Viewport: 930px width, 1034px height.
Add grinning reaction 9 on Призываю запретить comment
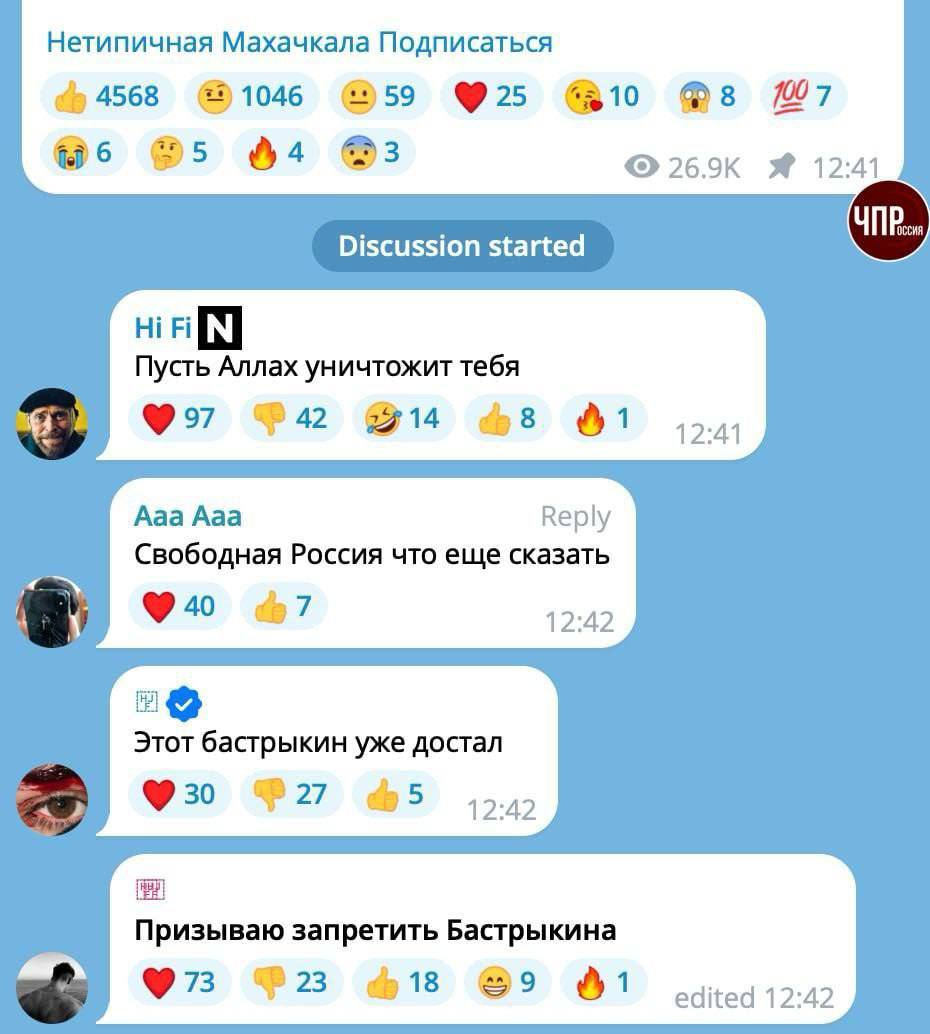[x=508, y=982]
